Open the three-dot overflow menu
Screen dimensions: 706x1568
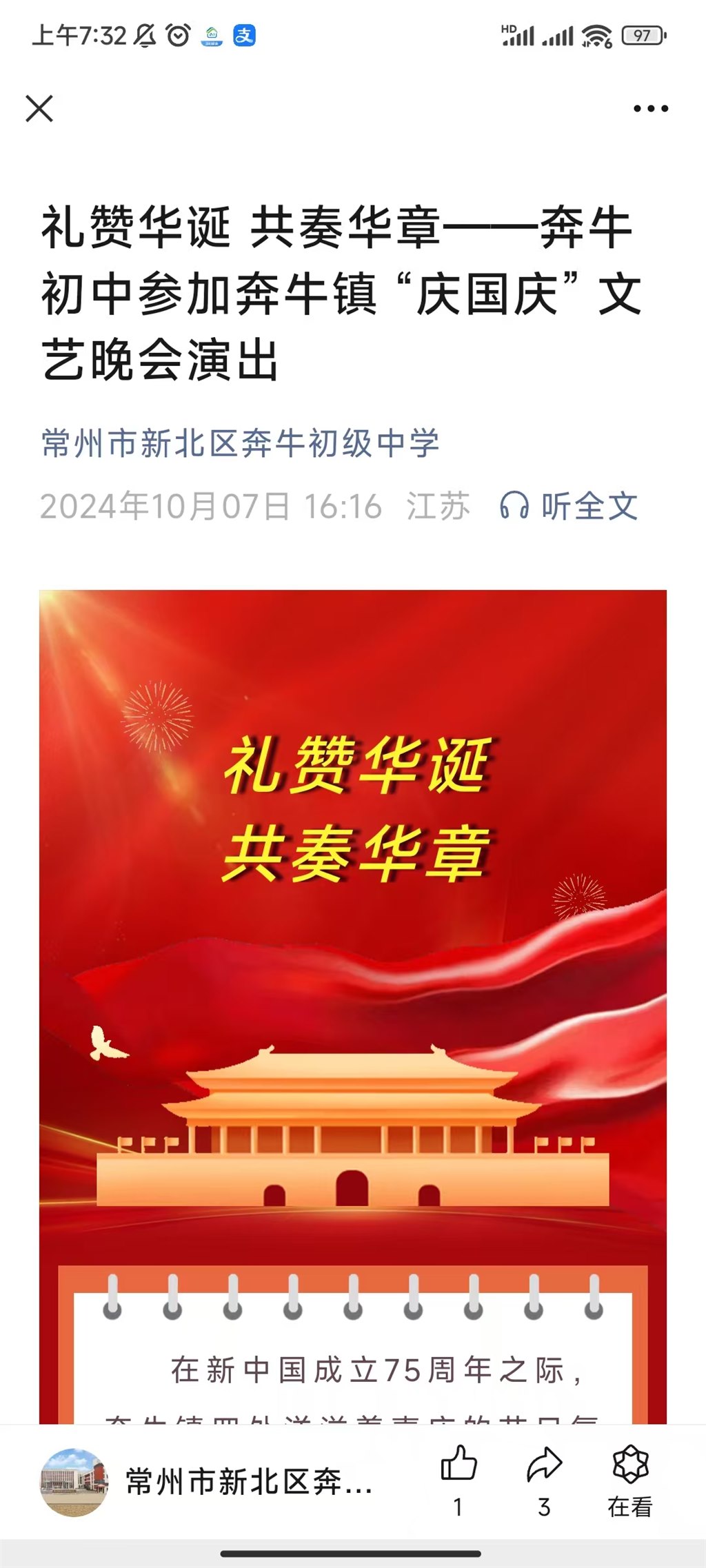651,109
